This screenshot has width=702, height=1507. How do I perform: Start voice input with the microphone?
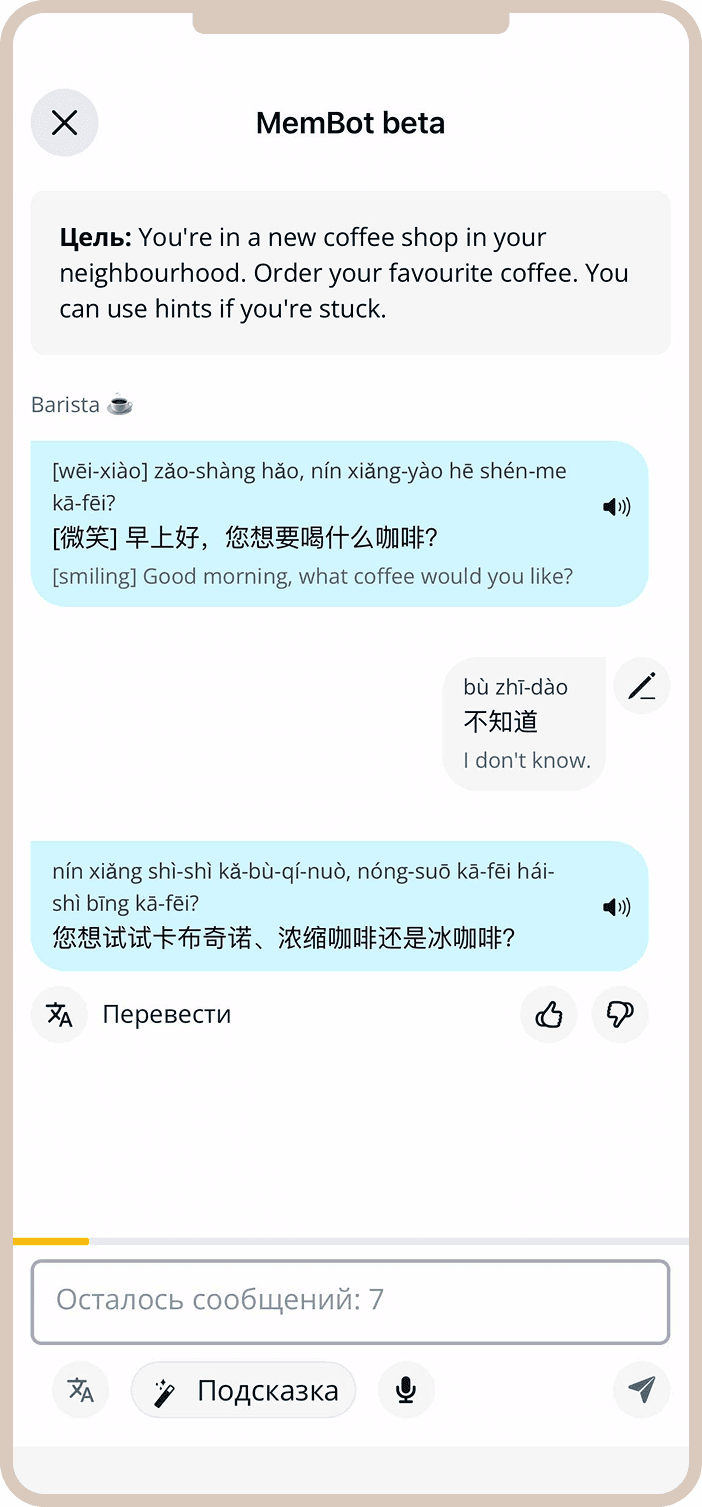[x=406, y=1390]
